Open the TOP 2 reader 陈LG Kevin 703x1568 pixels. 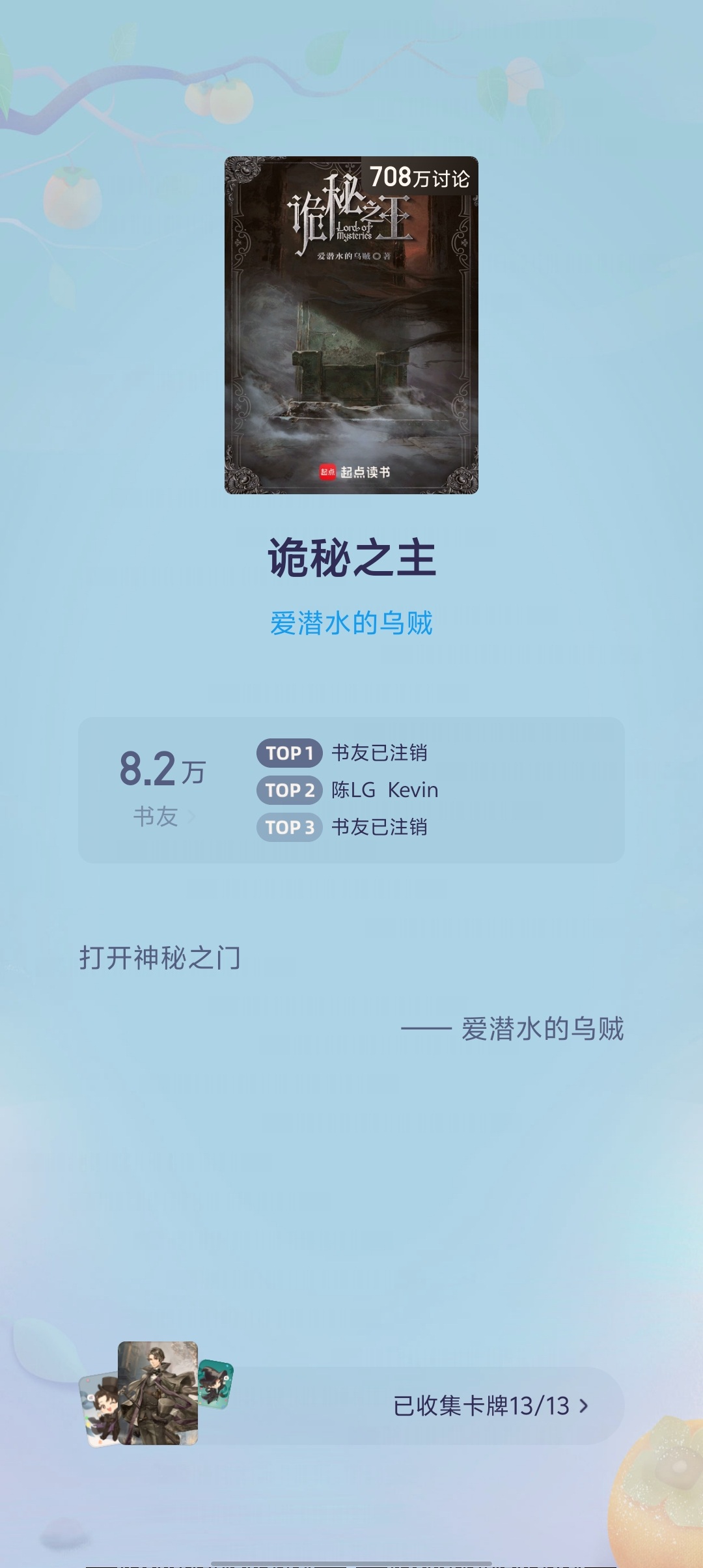pyautogui.click(x=348, y=790)
